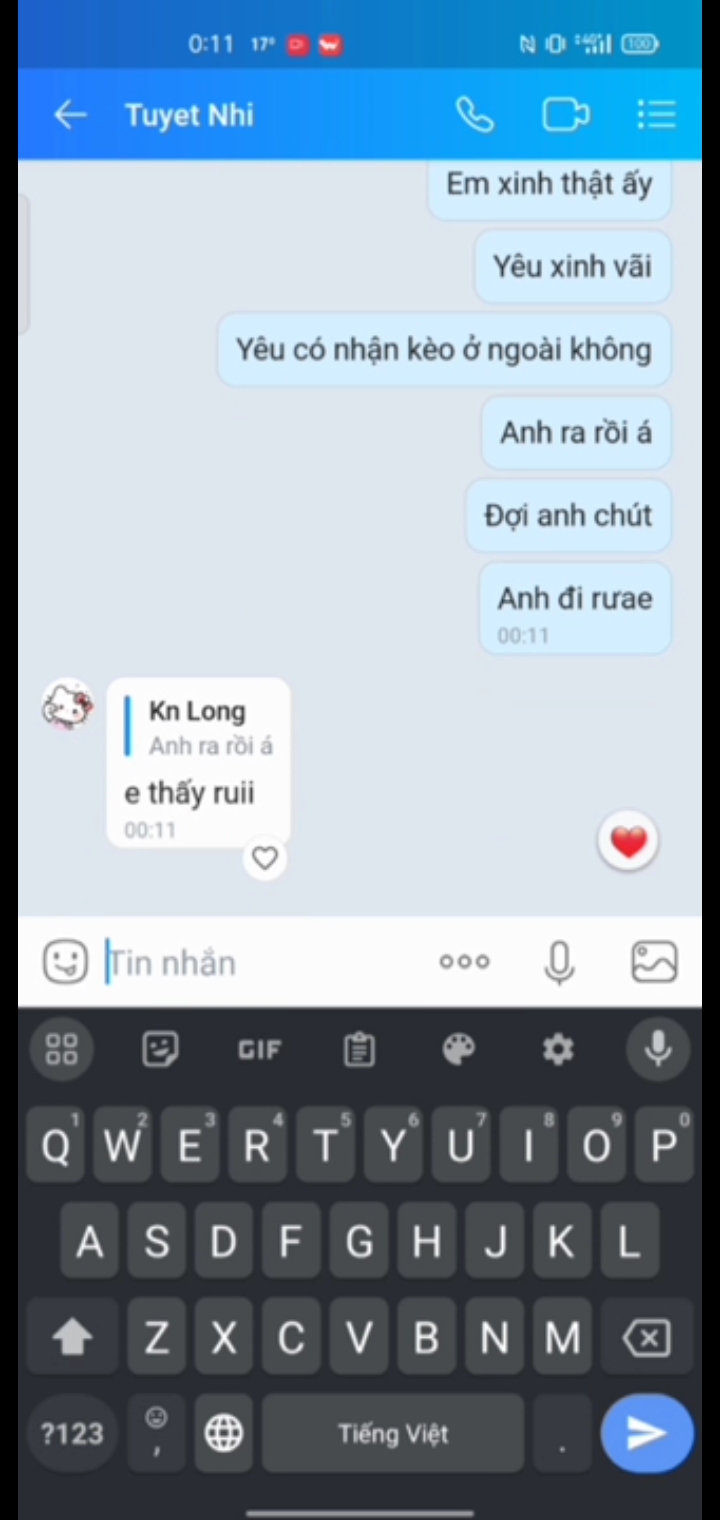Switch keyboard language with the globe key
Image resolution: width=720 pixels, height=1520 pixels.
click(x=223, y=1433)
